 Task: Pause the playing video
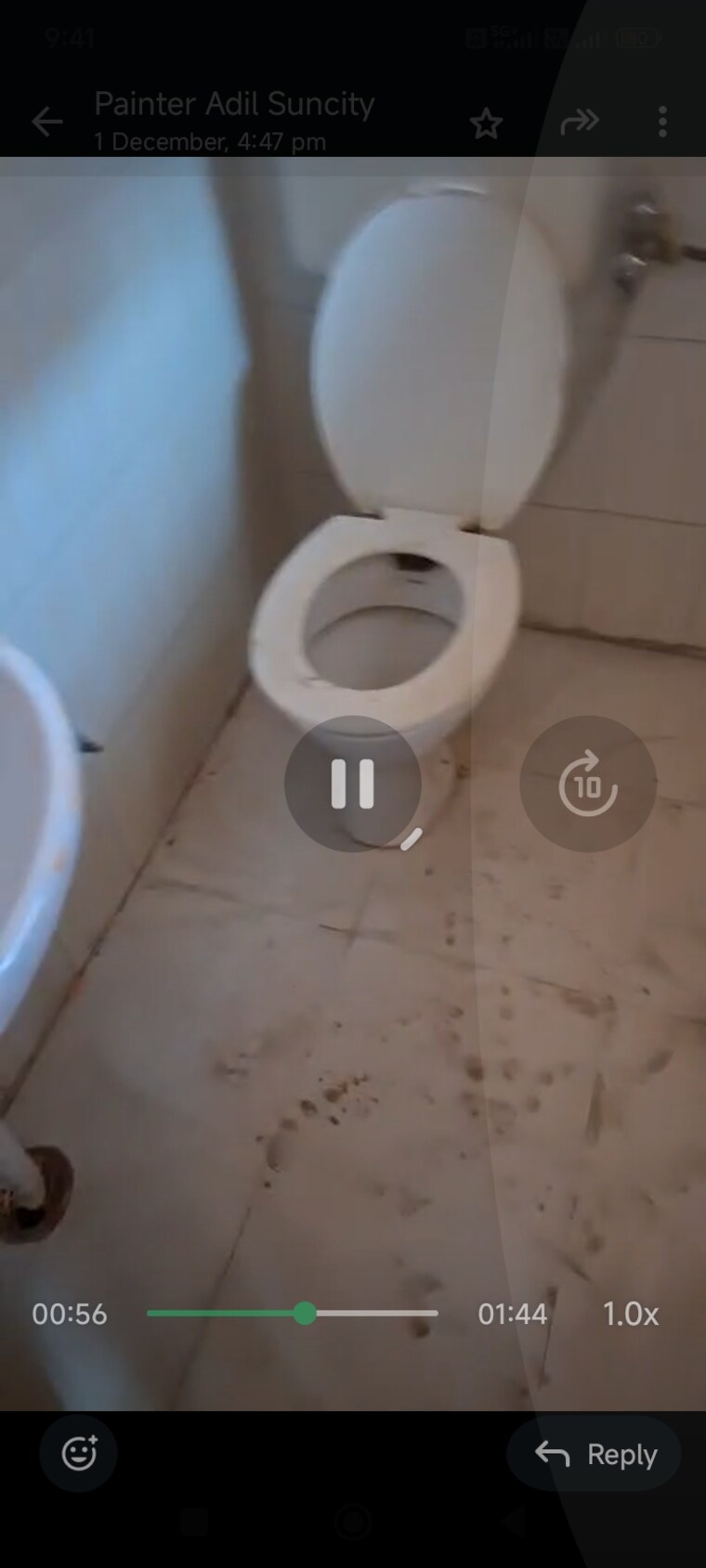coord(353,784)
